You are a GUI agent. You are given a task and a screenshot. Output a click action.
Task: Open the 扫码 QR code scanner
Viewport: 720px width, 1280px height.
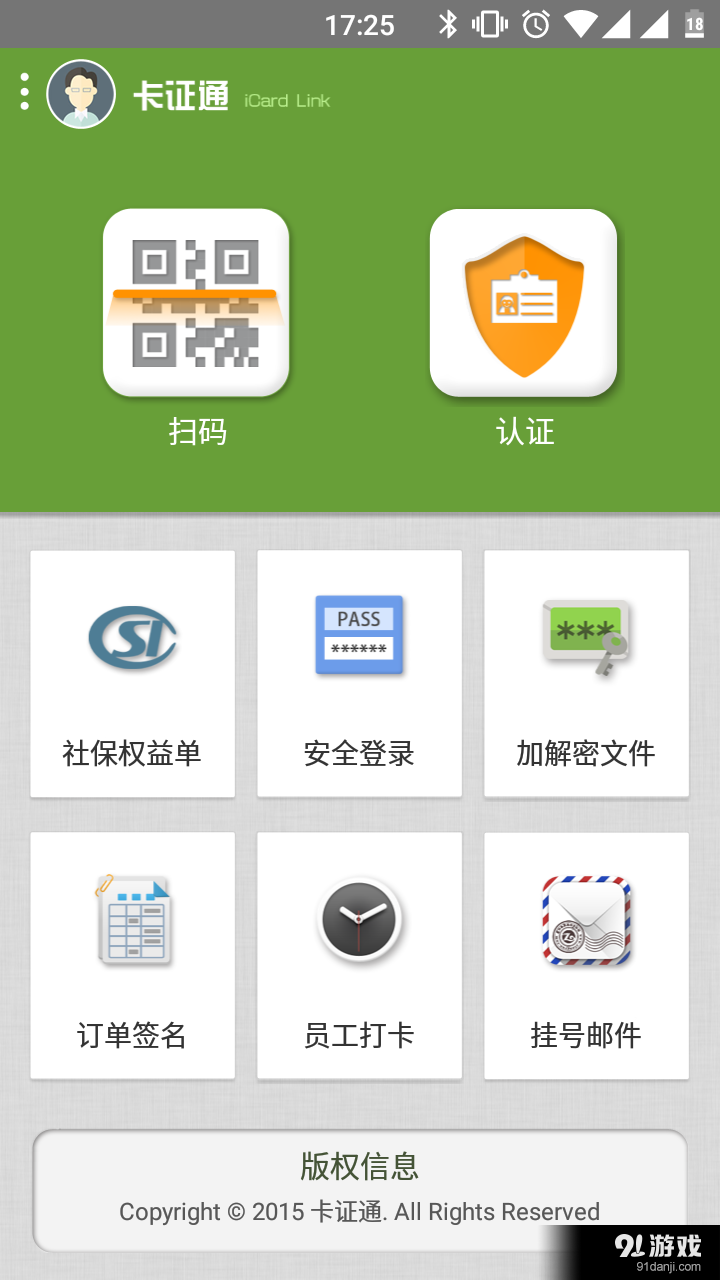point(196,303)
